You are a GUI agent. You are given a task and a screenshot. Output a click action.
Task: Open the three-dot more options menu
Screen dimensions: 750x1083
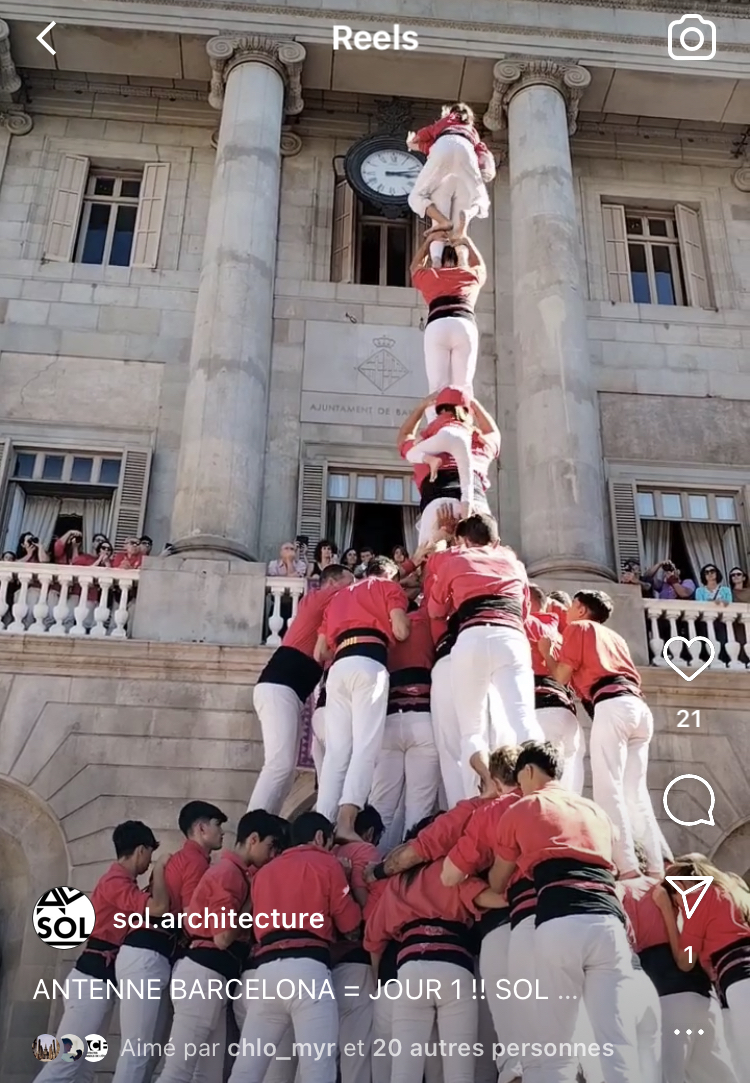(689, 1031)
